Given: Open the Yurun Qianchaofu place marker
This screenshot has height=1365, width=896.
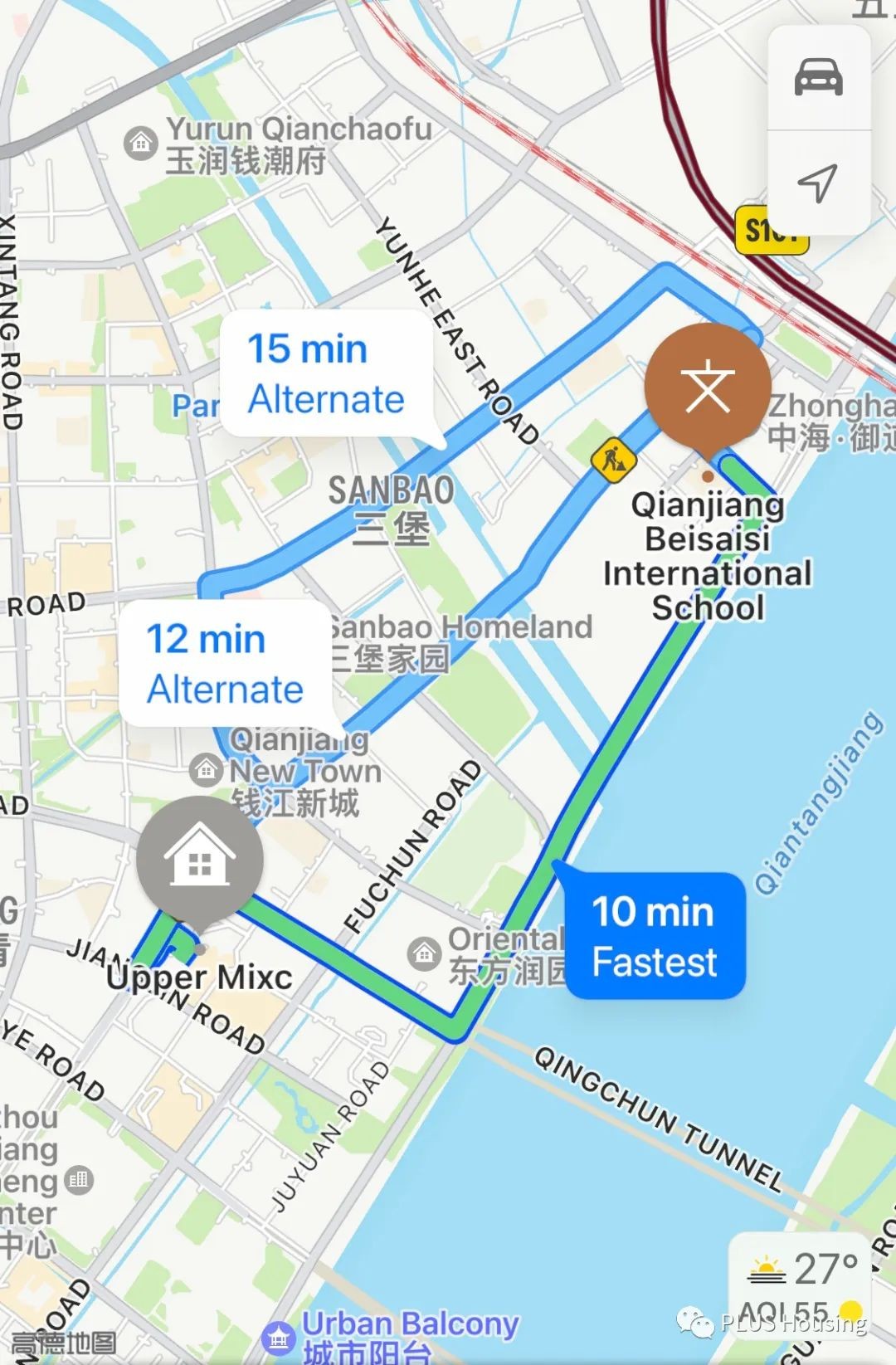Looking at the screenshot, I should point(141,144).
